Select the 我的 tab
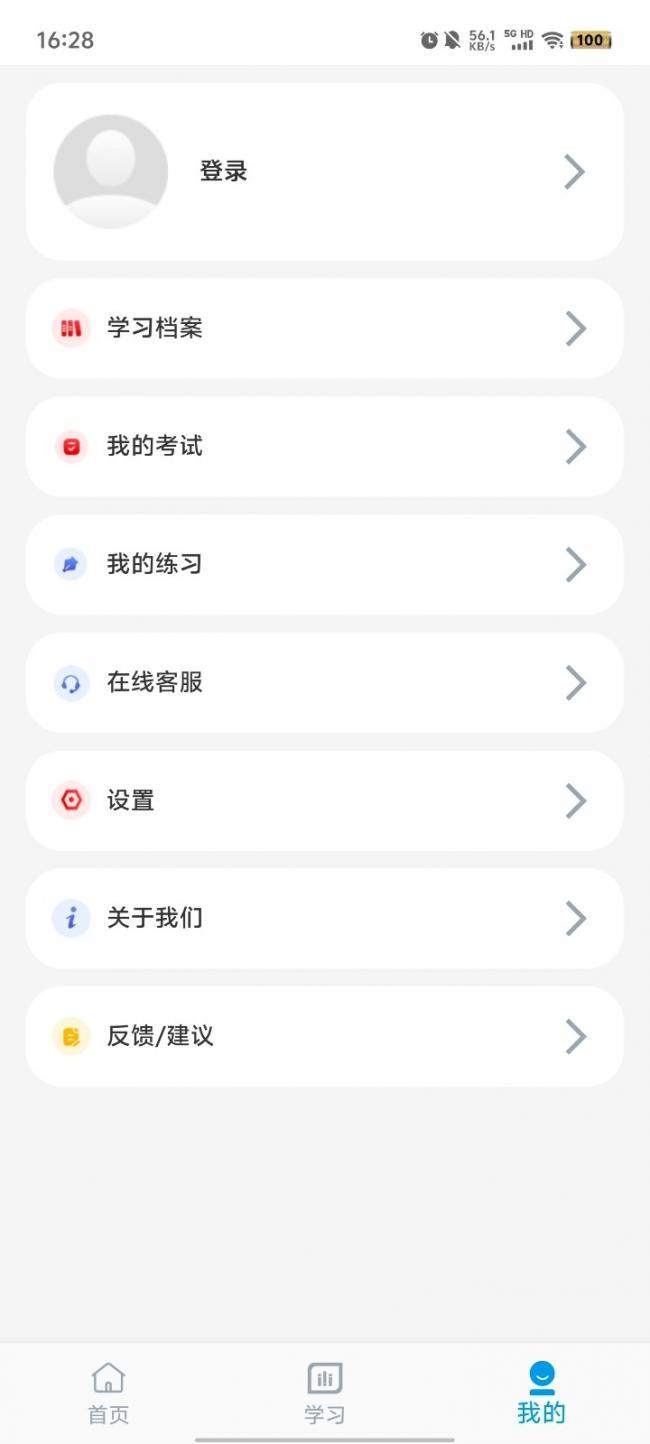 coord(541,1393)
